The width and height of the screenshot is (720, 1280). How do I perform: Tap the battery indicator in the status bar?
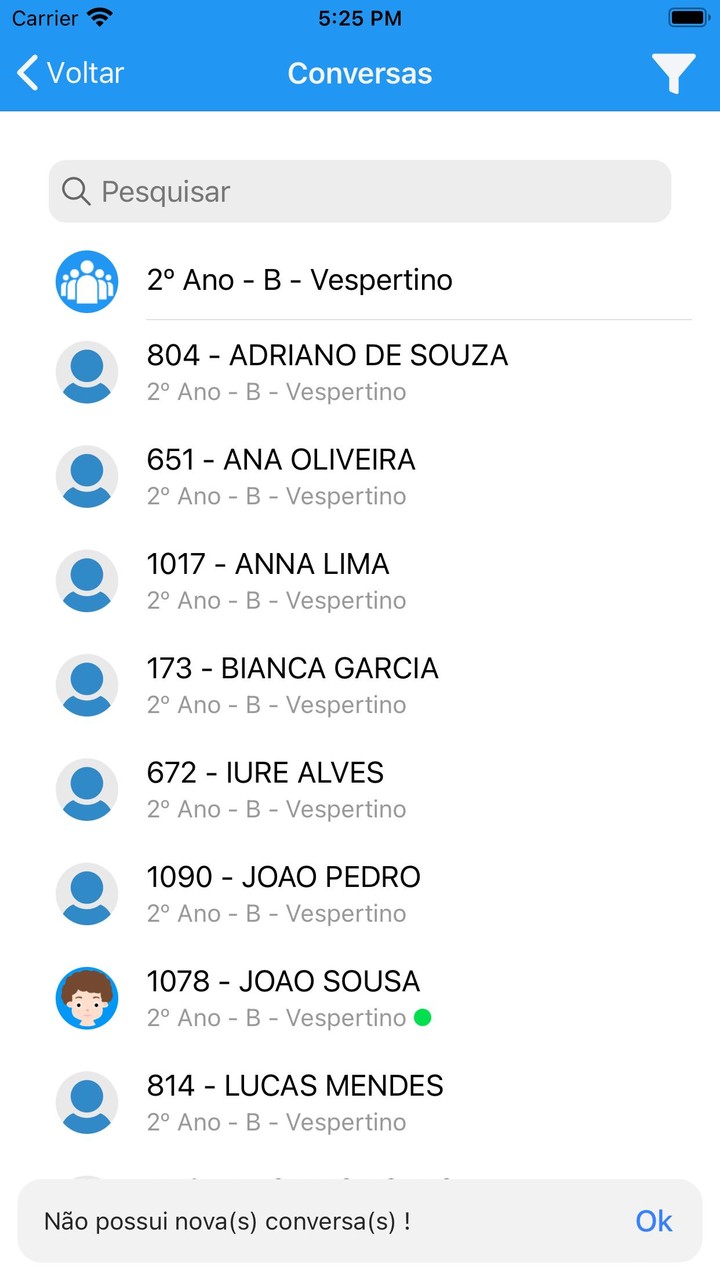[686, 16]
